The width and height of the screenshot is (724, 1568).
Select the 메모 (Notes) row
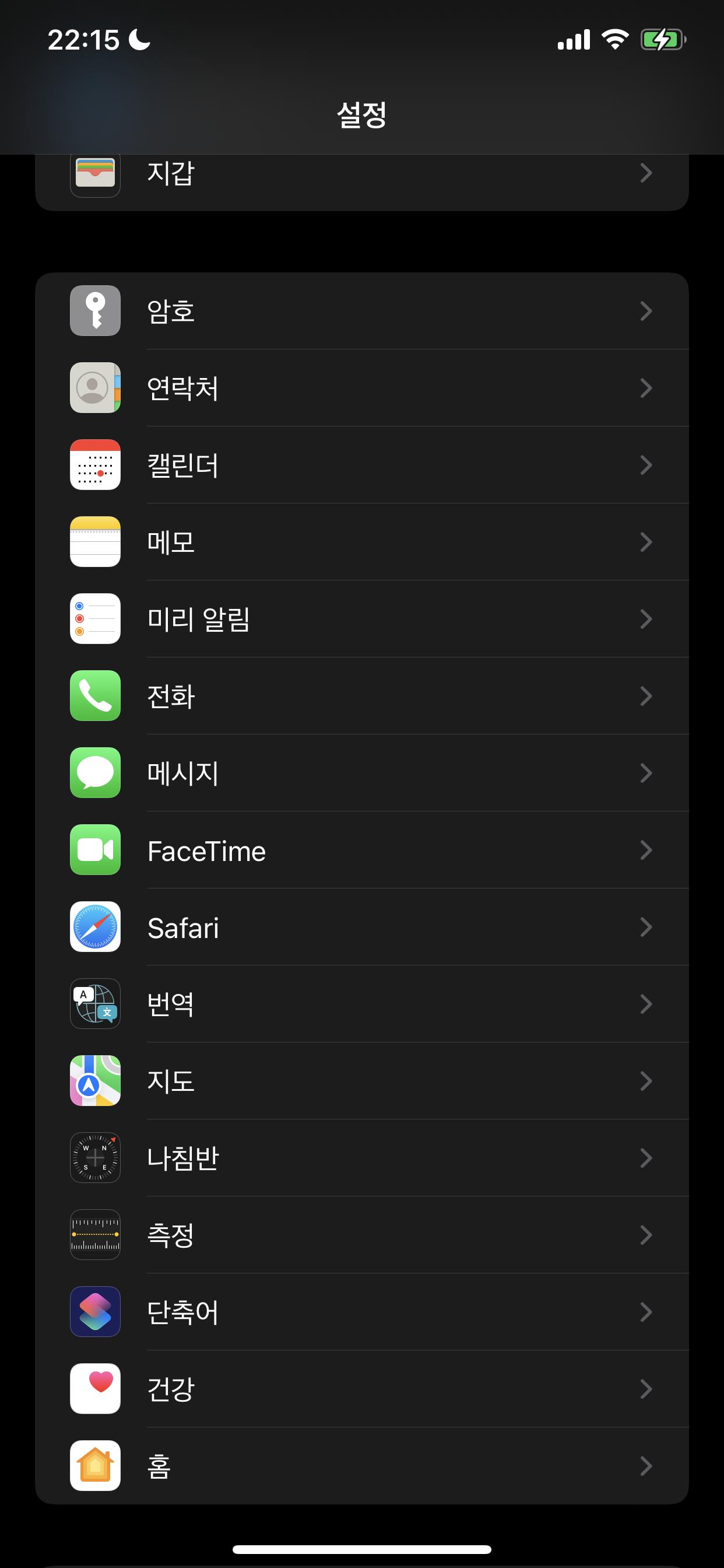[x=361, y=542]
